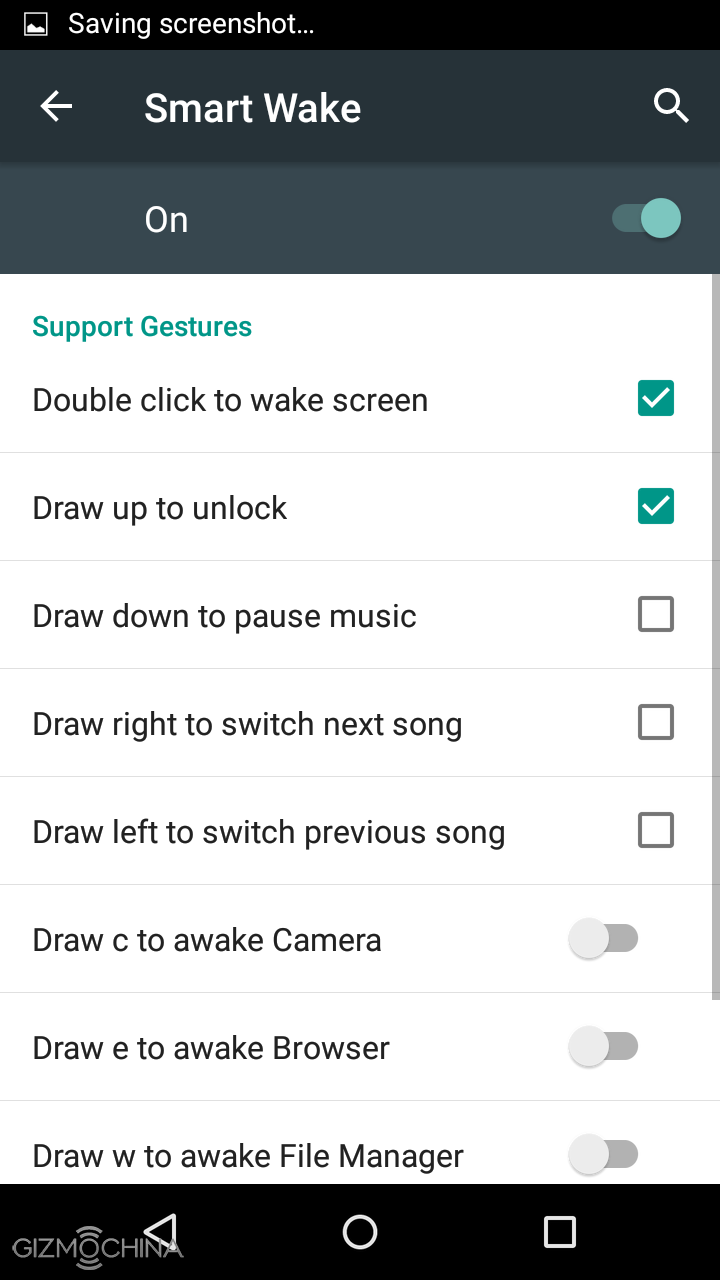Turn off the Smart Wake master switch

647,219
